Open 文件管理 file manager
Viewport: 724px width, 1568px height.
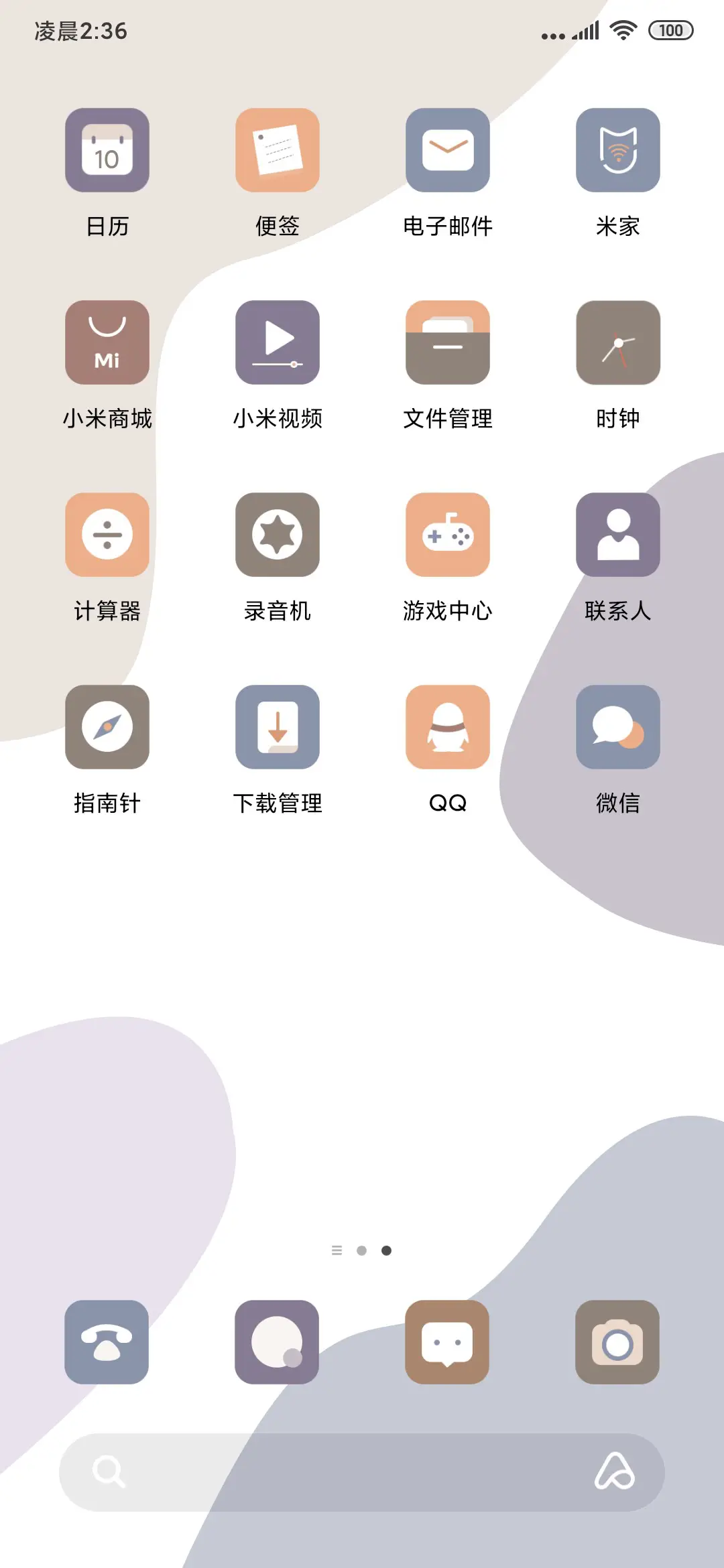tap(448, 342)
